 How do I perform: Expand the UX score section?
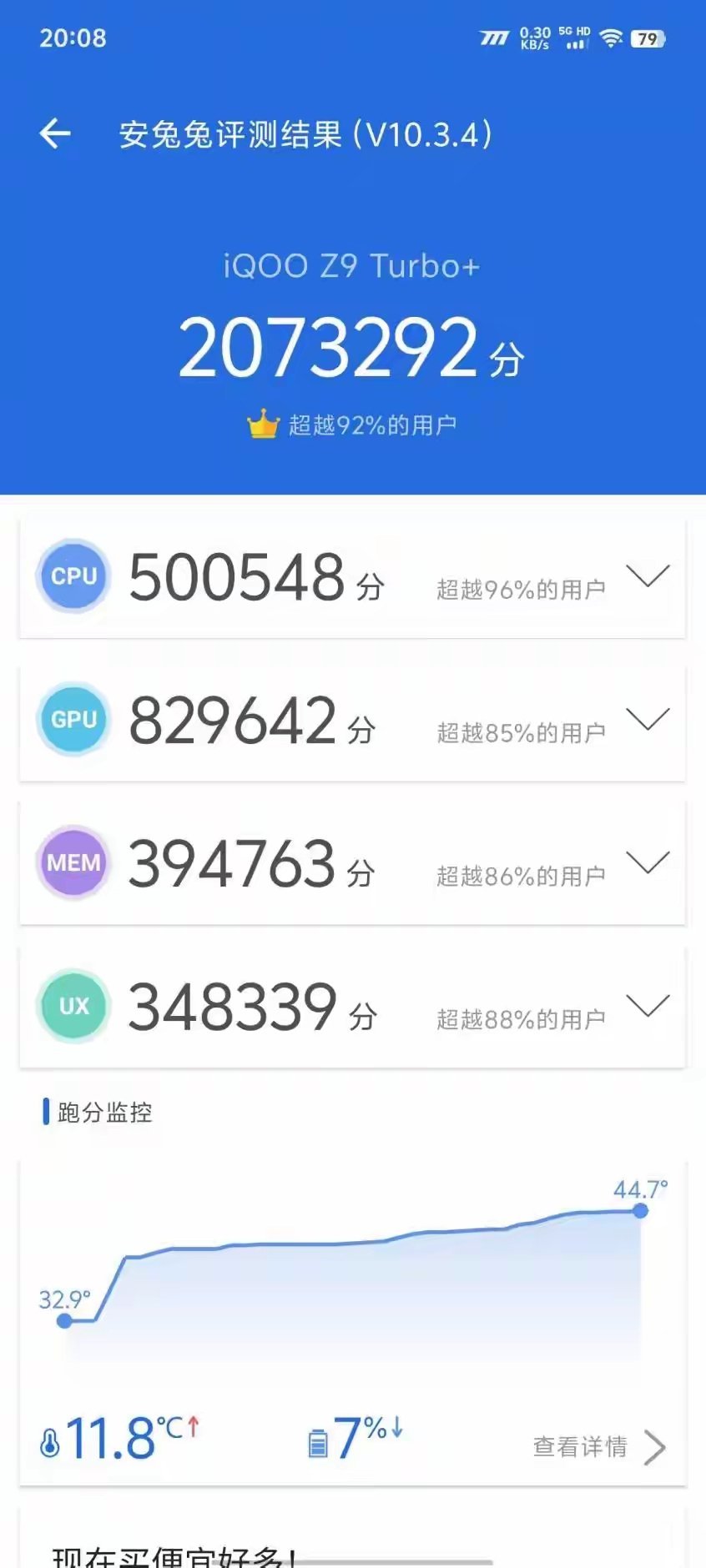tap(648, 1006)
